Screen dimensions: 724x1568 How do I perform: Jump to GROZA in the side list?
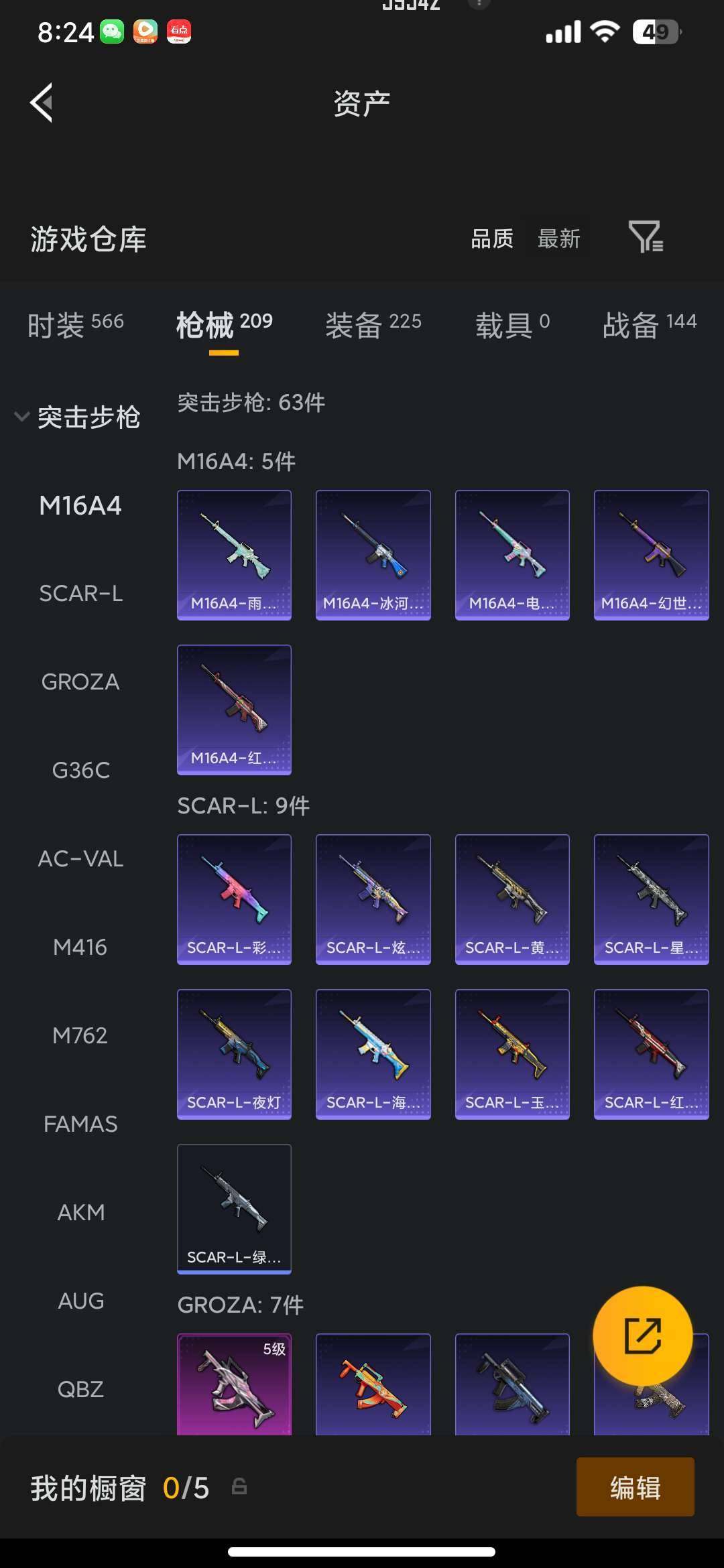[x=80, y=681]
